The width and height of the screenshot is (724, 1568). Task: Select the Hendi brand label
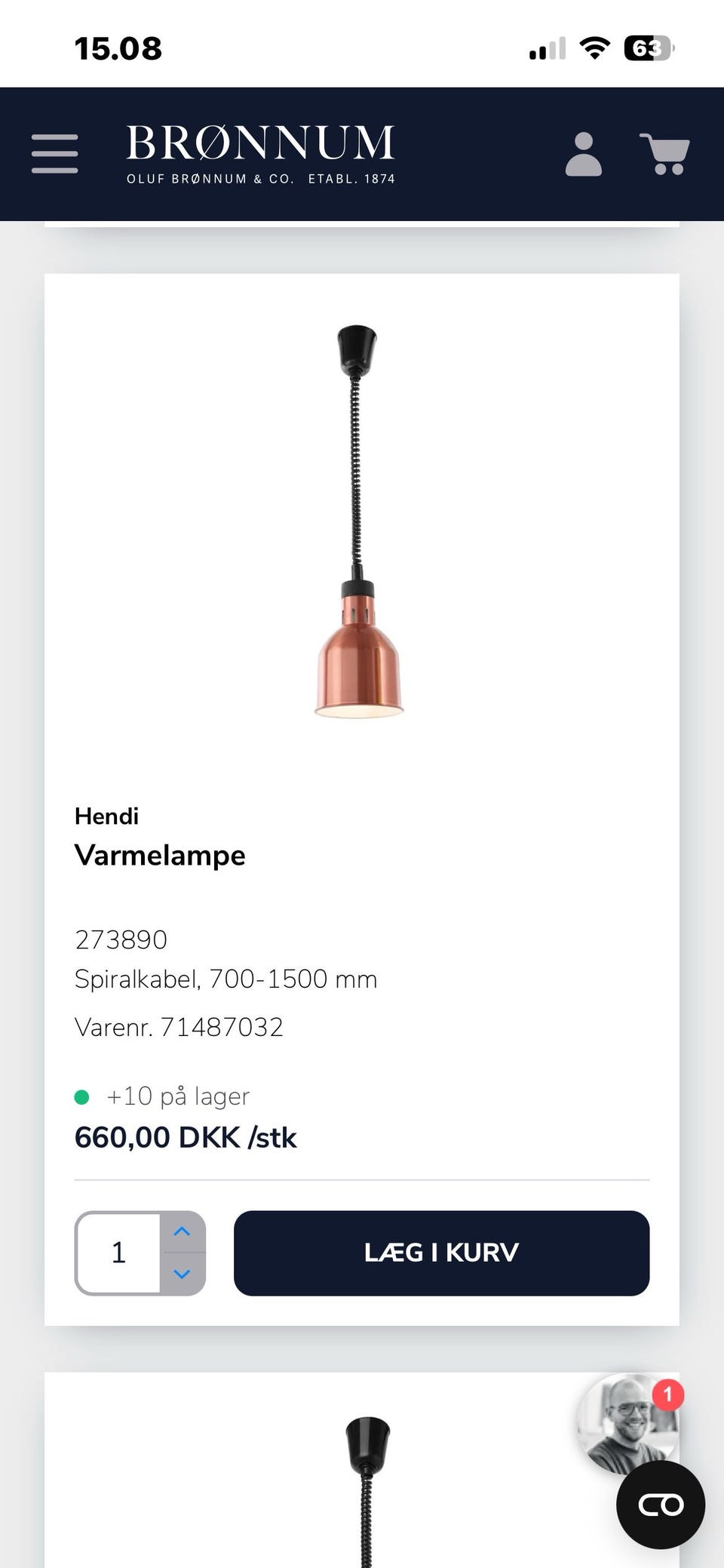(106, 816)
